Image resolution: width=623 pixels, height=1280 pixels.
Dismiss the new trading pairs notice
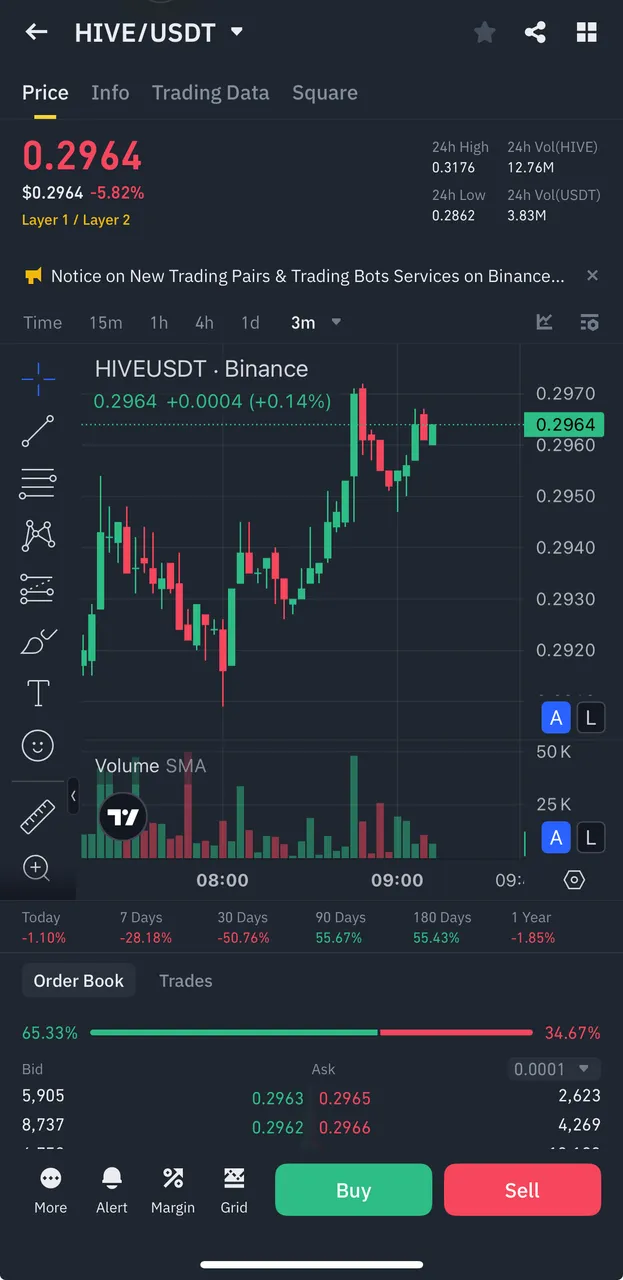tap(592, 275)
